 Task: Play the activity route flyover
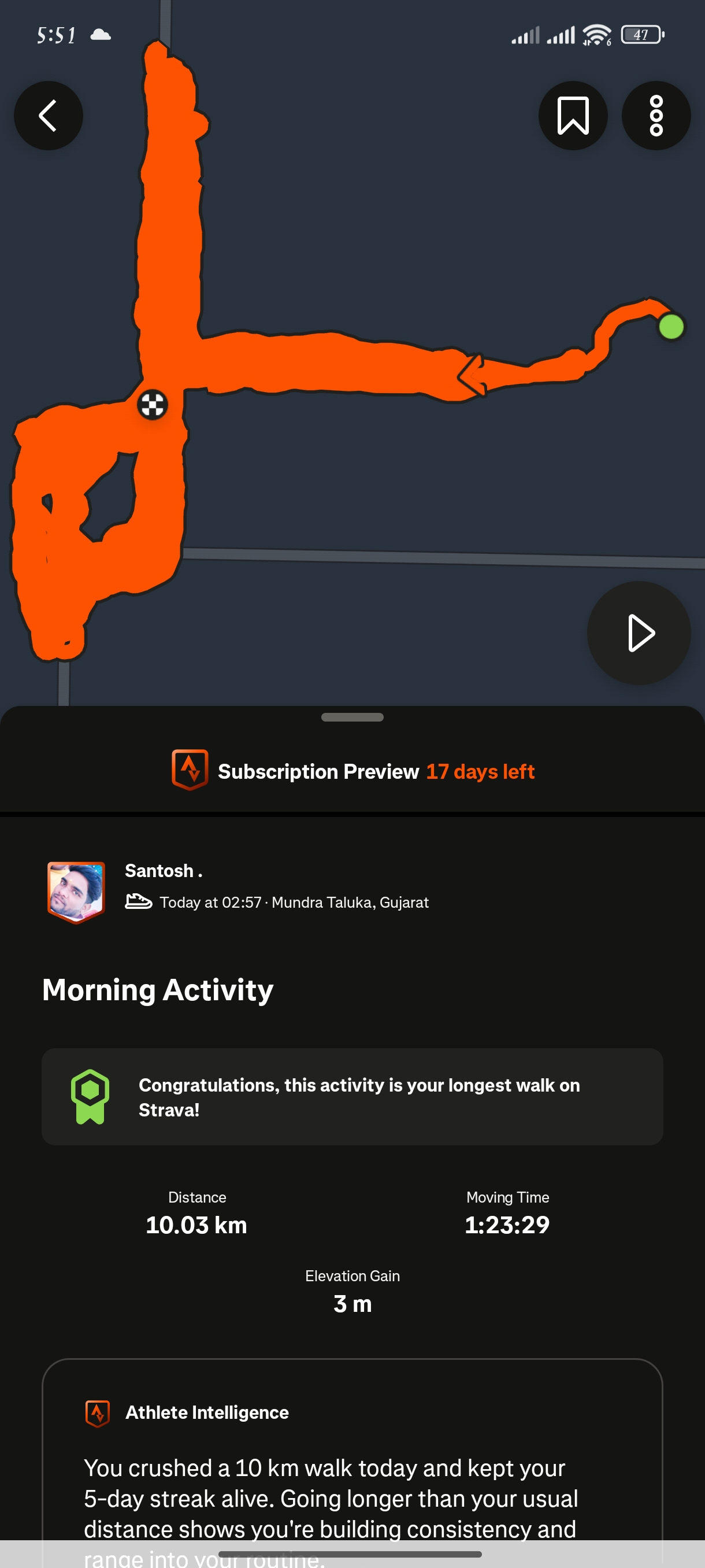[x=639, y=633]
